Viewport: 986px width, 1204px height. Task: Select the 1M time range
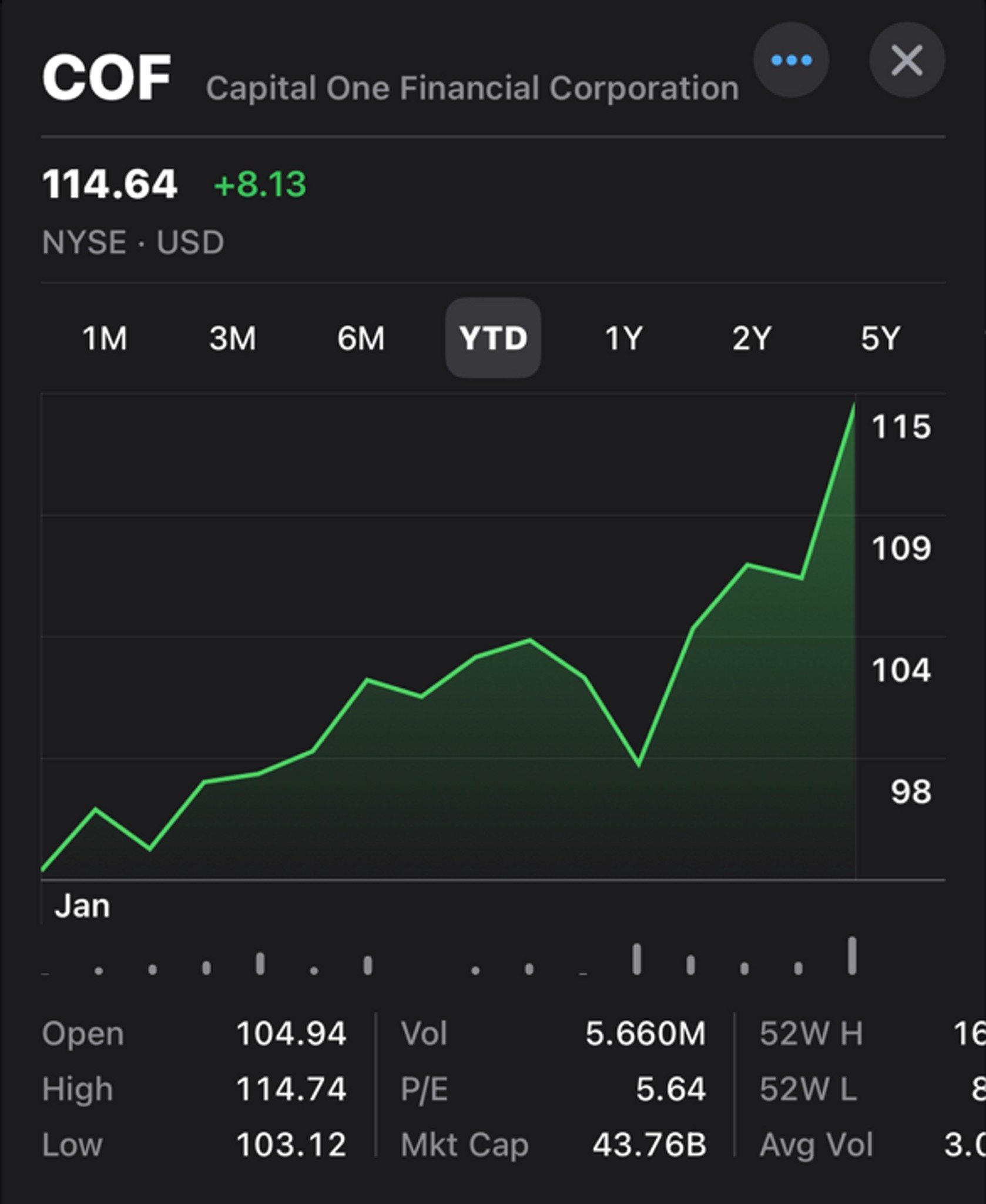(106, 337)
